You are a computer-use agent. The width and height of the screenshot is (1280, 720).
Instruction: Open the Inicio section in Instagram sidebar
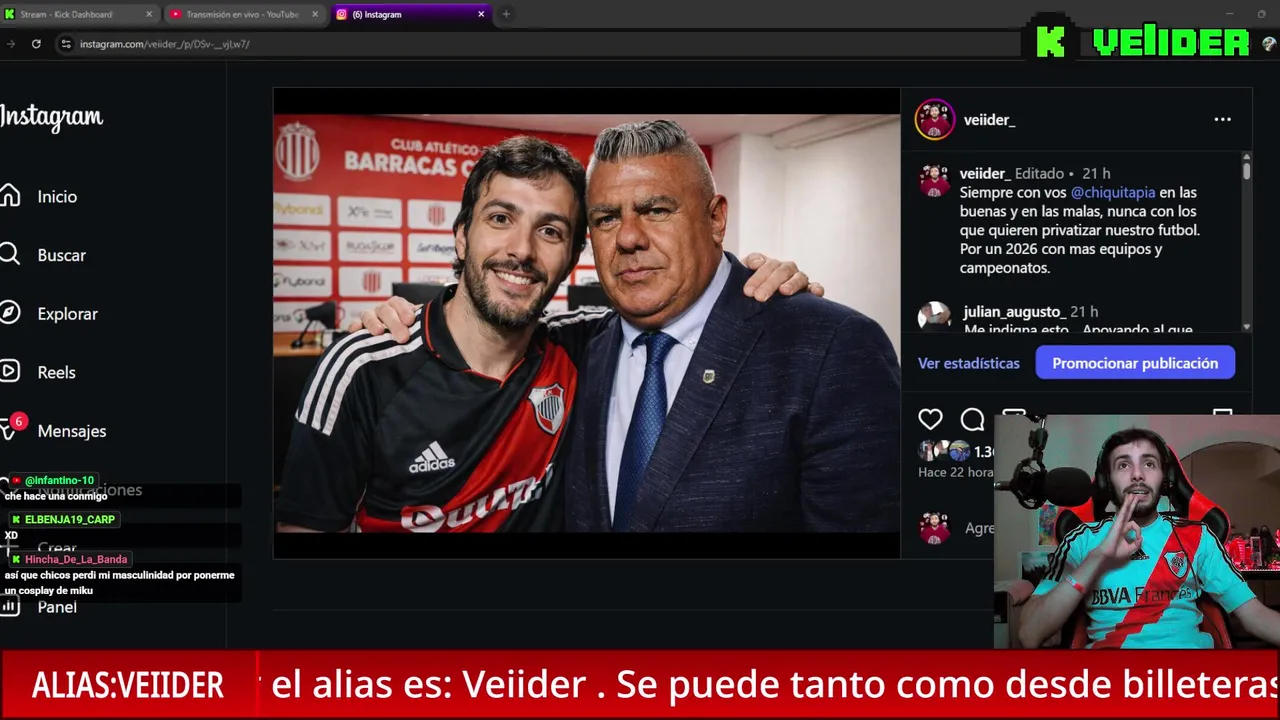click(x=56, y=197)
